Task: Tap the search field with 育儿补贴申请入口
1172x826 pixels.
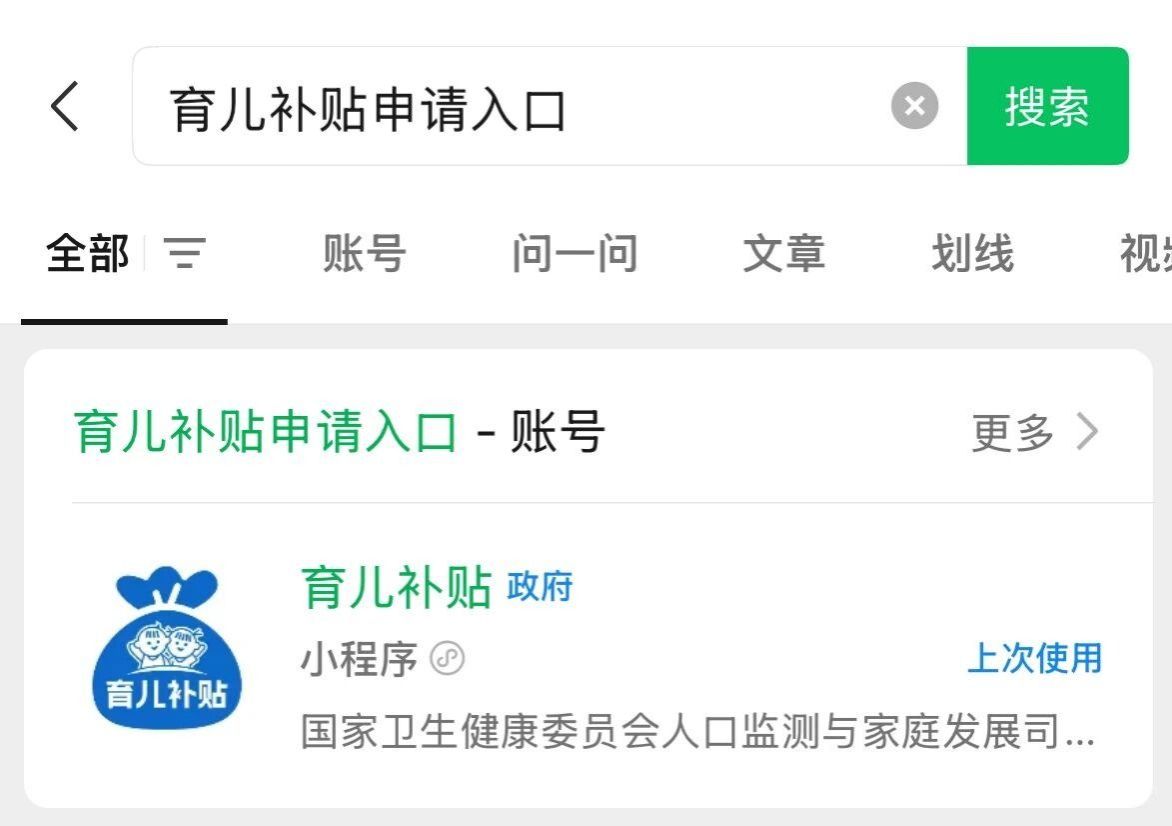Action: [x=500, y=107]
